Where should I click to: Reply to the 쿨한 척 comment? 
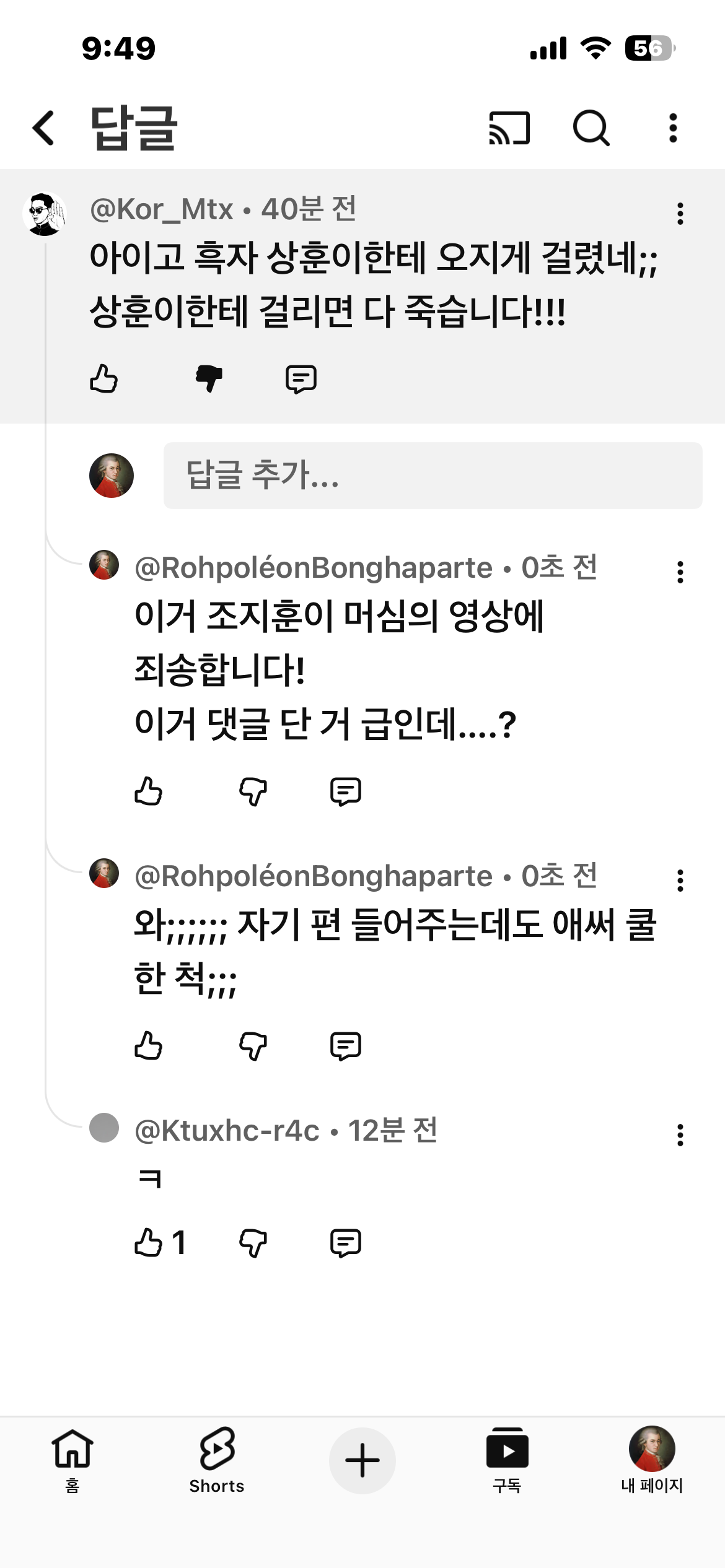point(345,1046)
